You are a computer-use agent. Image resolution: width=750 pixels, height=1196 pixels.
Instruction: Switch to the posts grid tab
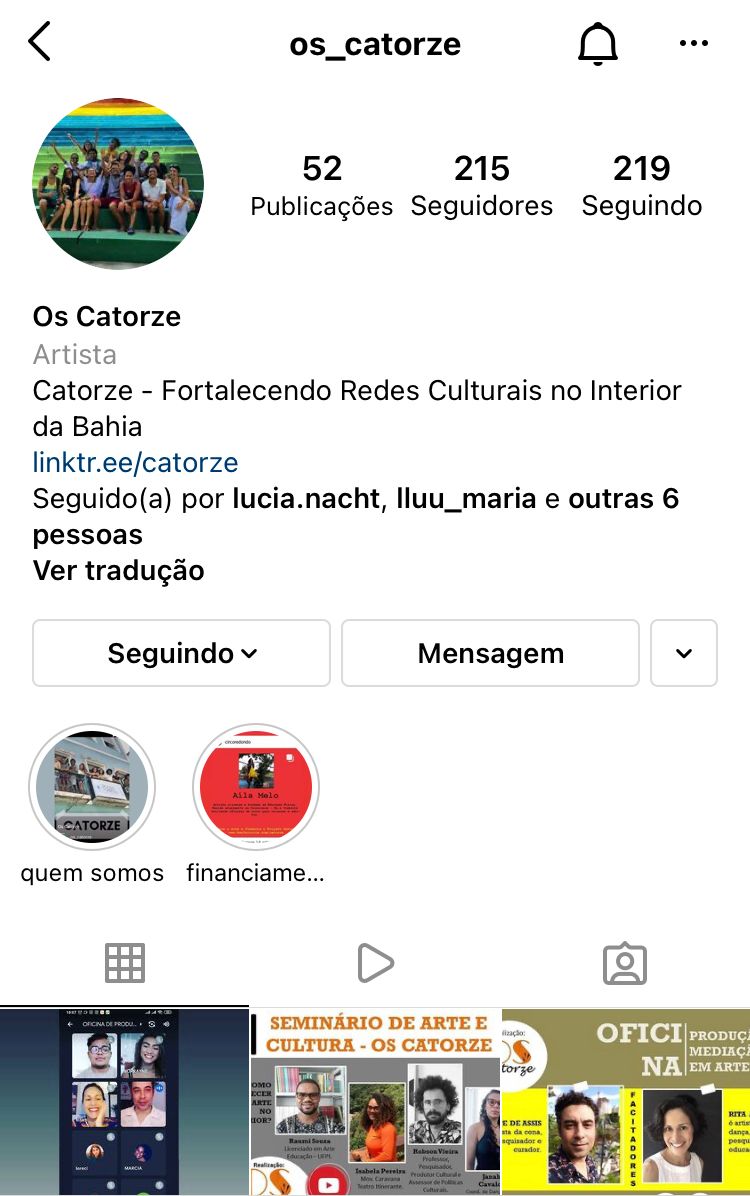[125, 963]
